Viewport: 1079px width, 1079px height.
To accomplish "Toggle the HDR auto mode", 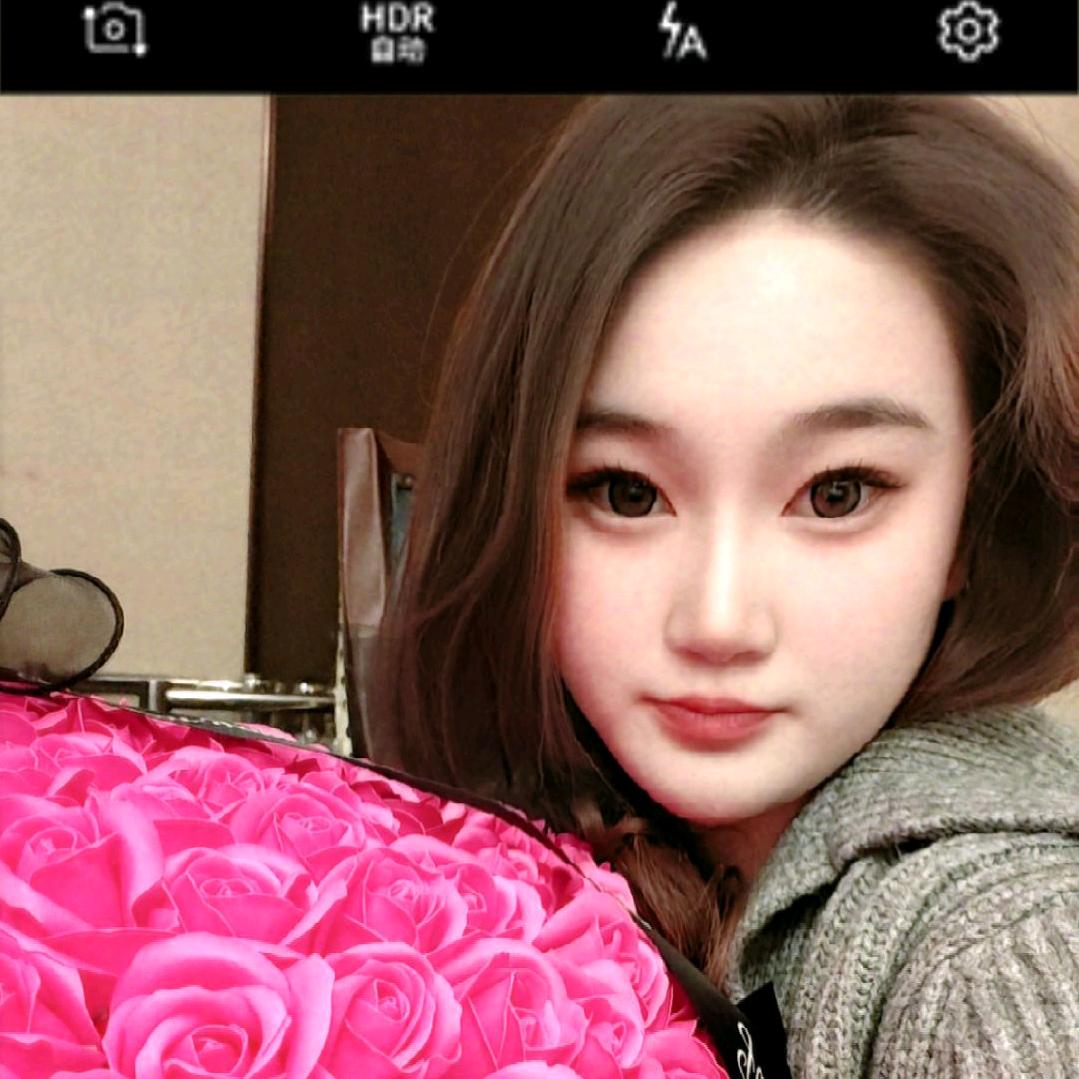I will coord(397,32).
